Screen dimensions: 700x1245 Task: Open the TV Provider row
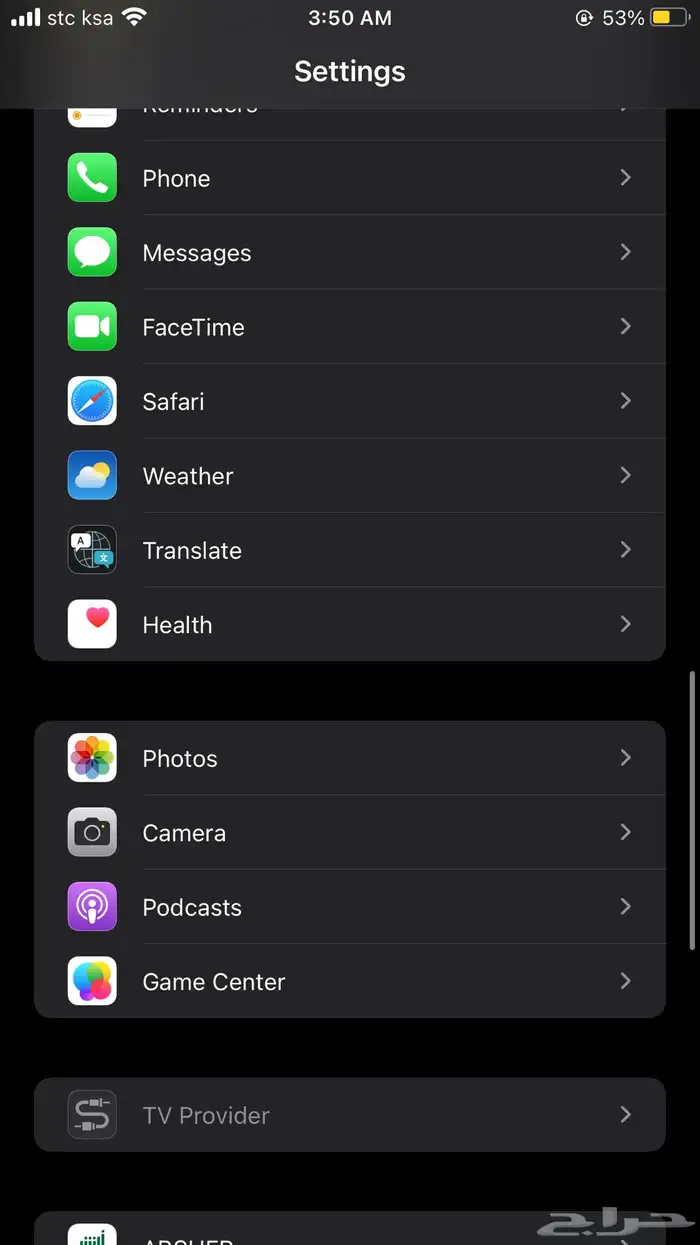click(350, 1115)
